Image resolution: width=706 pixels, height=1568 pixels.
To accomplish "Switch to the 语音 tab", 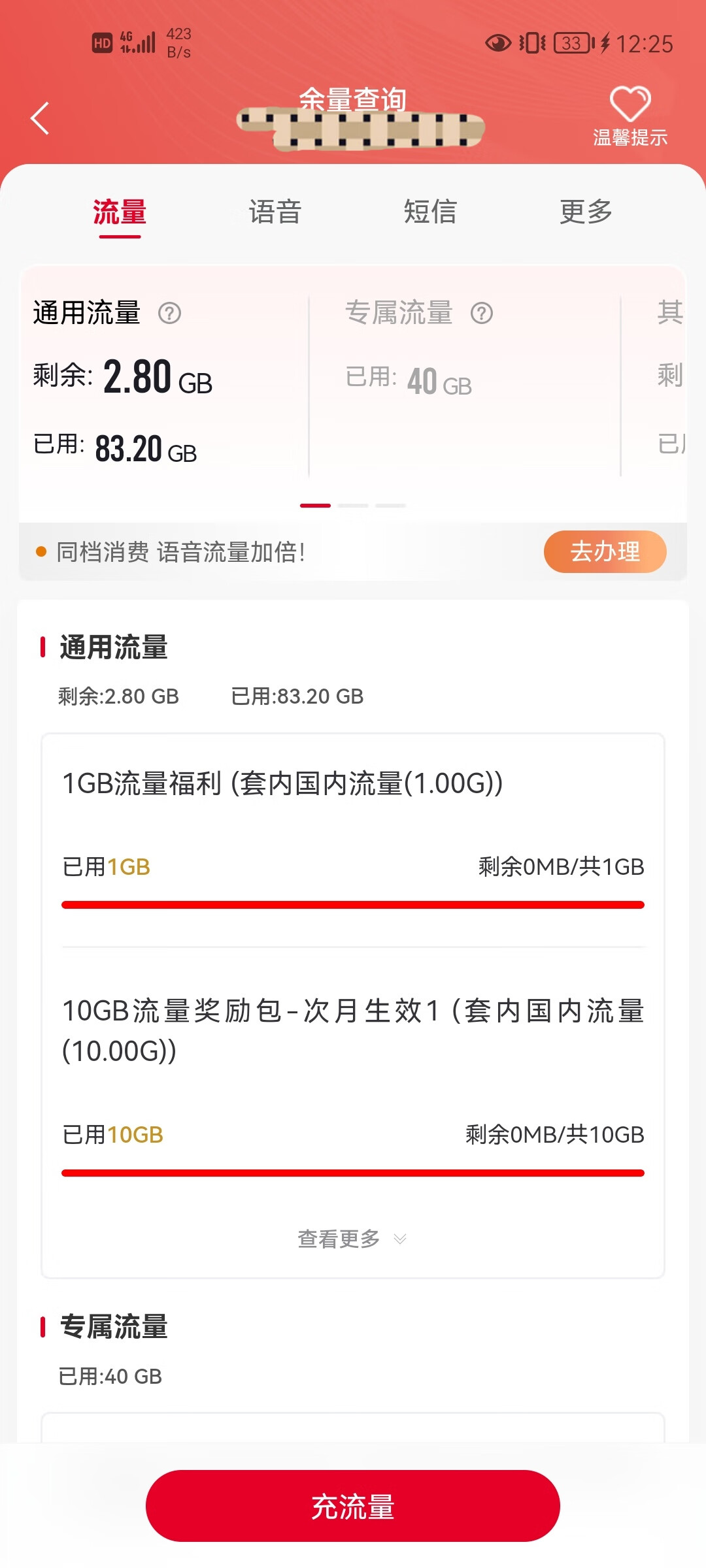I will (x=275, y=212).
